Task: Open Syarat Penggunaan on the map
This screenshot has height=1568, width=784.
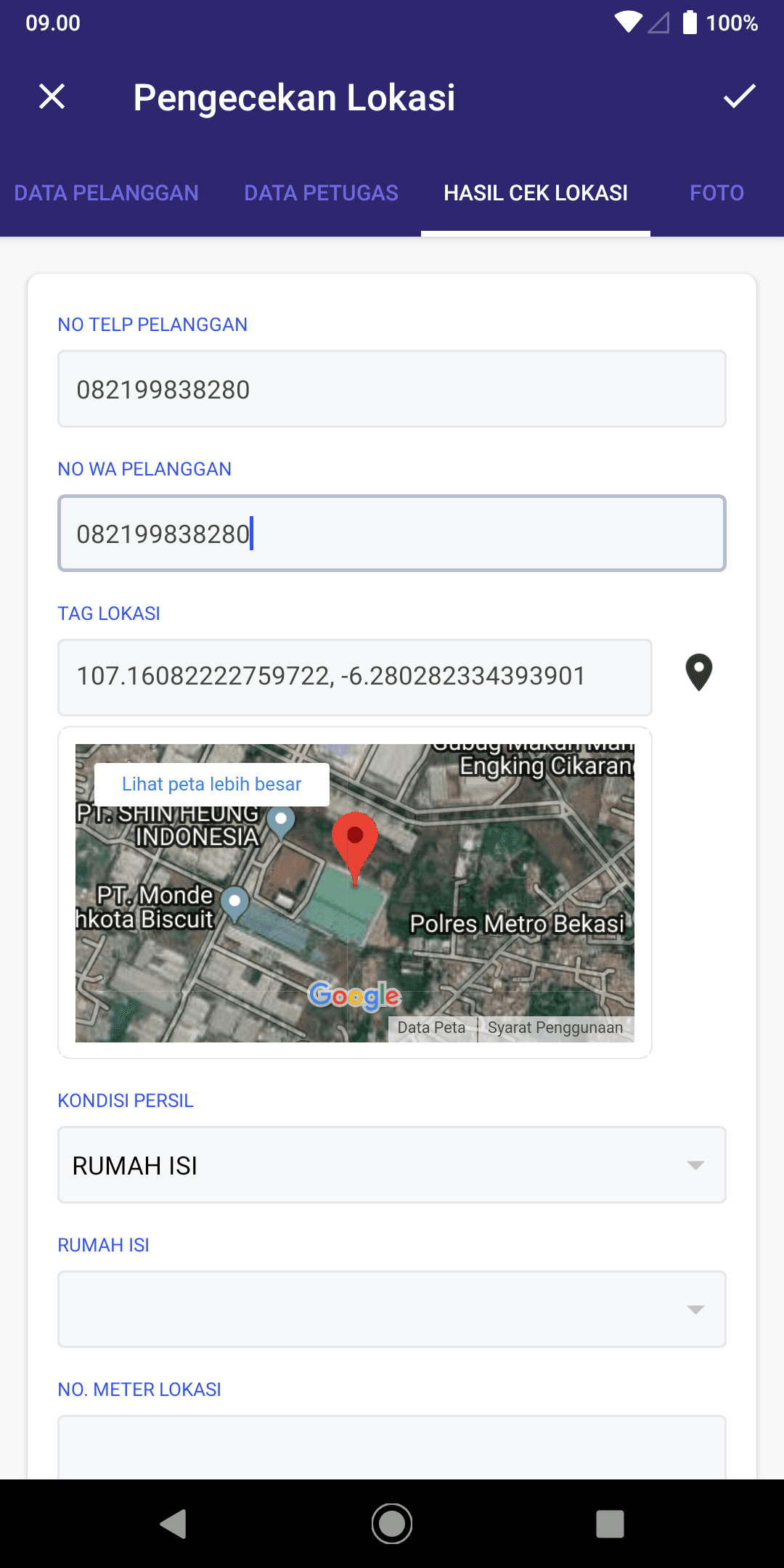Action: tap(555, 1028)
